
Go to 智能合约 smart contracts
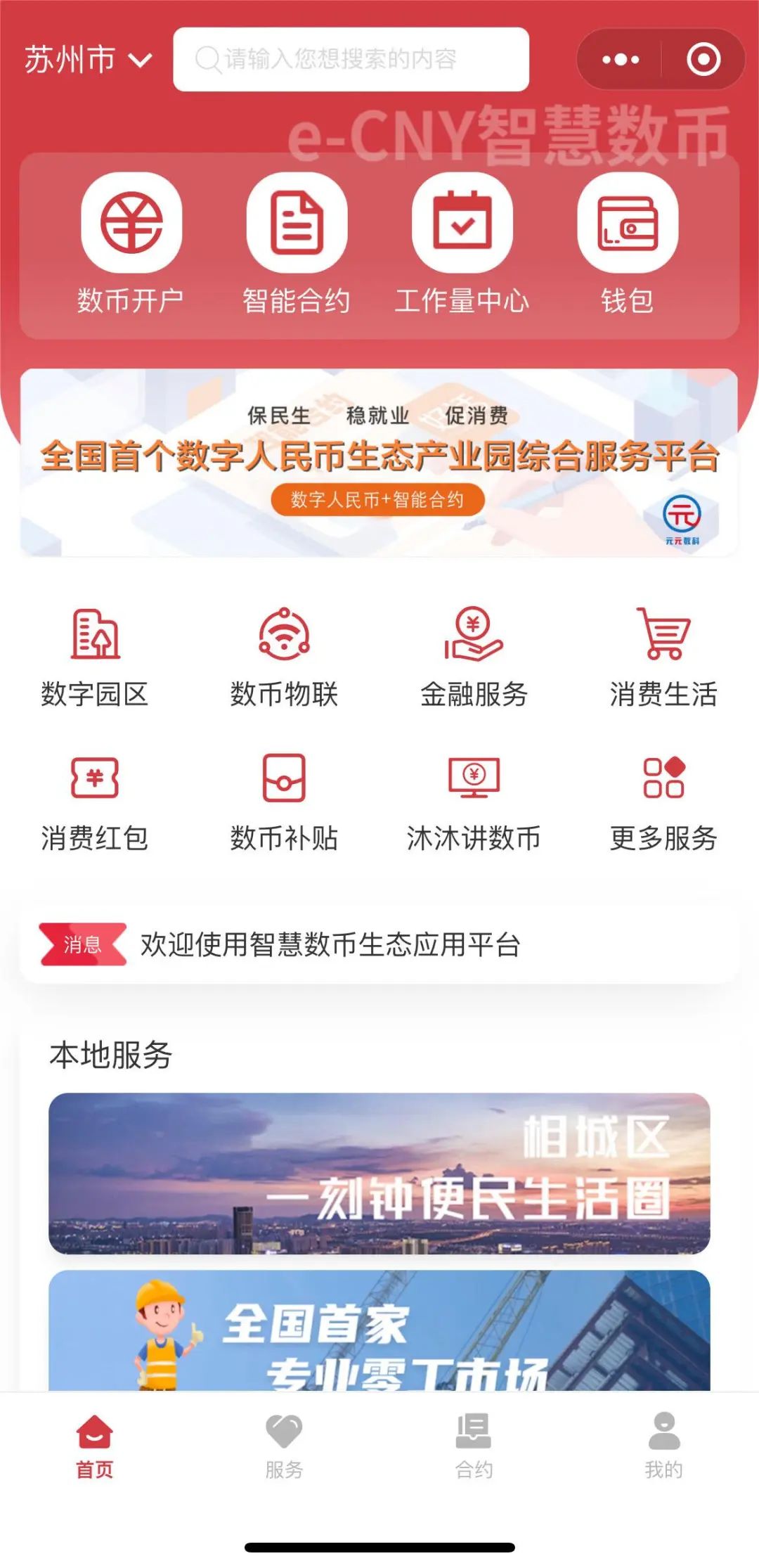click(x=297, y=243)
